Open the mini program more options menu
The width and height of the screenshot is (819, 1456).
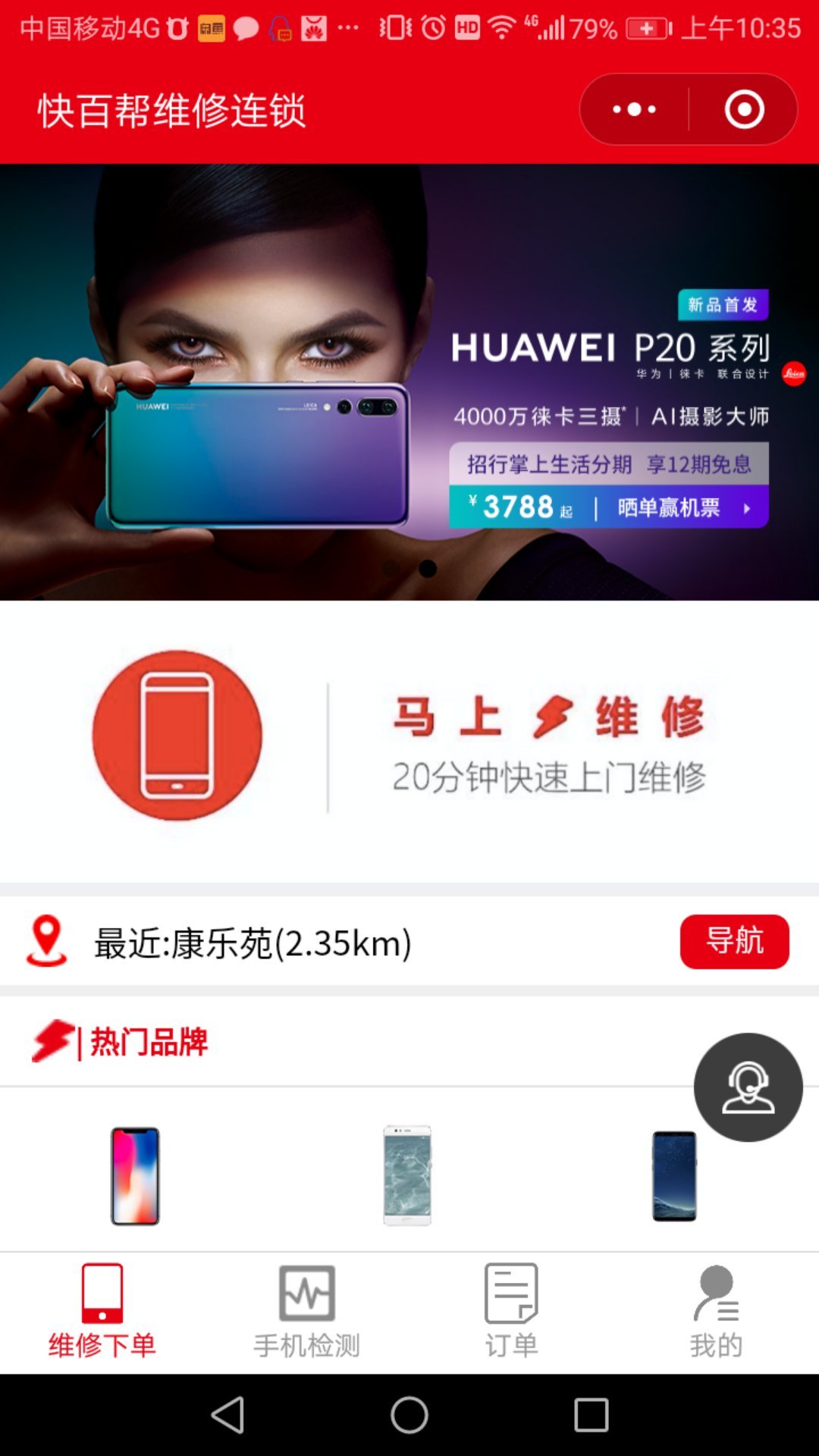pos(635,109)
